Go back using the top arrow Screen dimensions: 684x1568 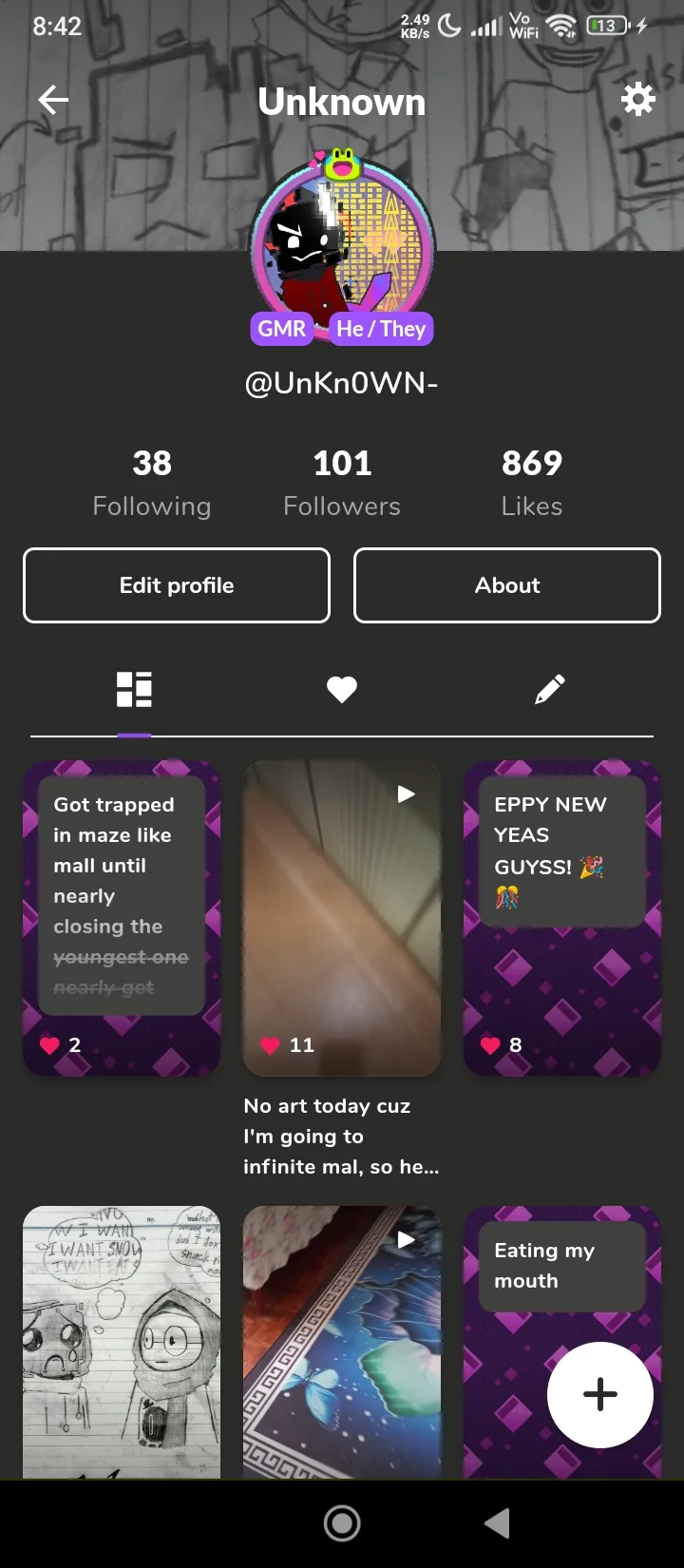(53, 100)
